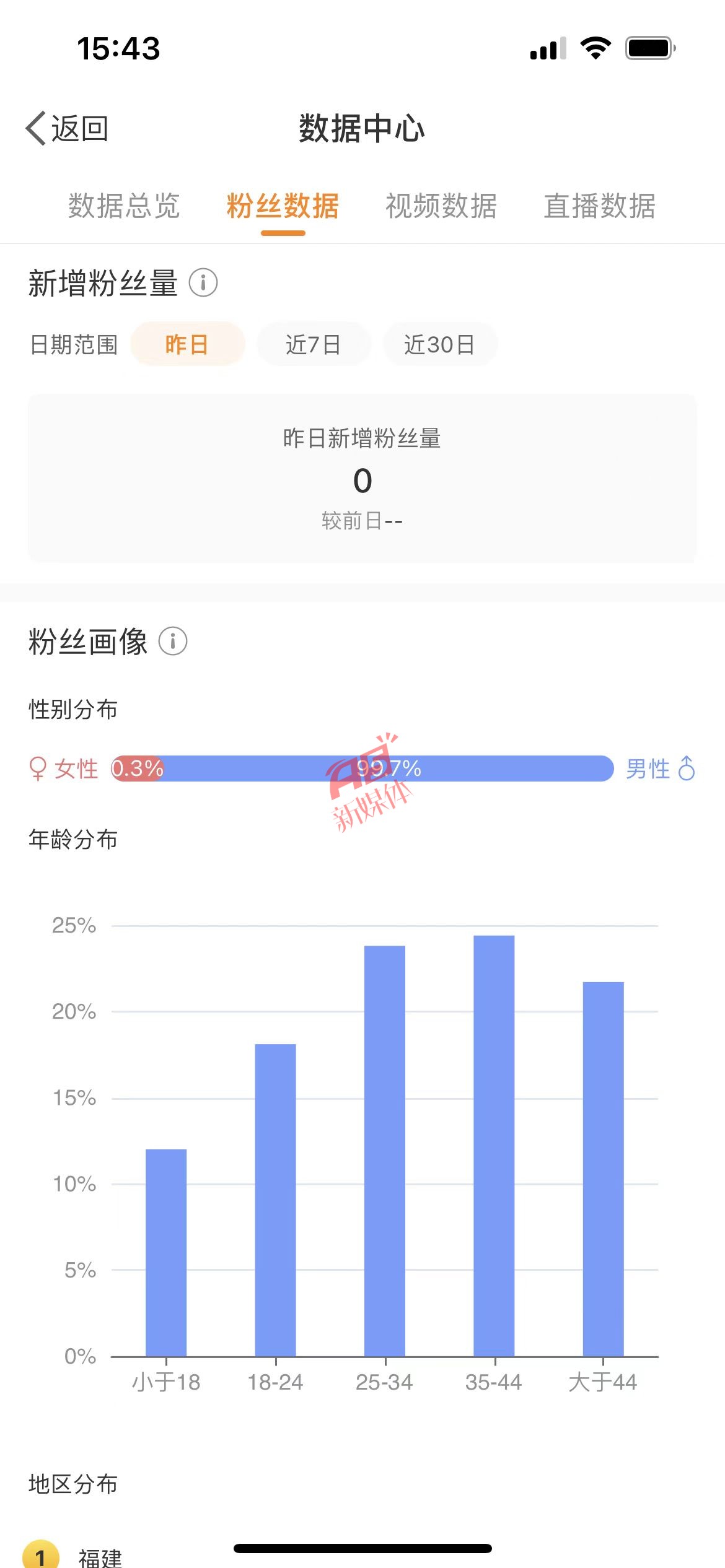Go back using the 返回 button
This screenshot has height=1568, width=725.
(67, 129)
